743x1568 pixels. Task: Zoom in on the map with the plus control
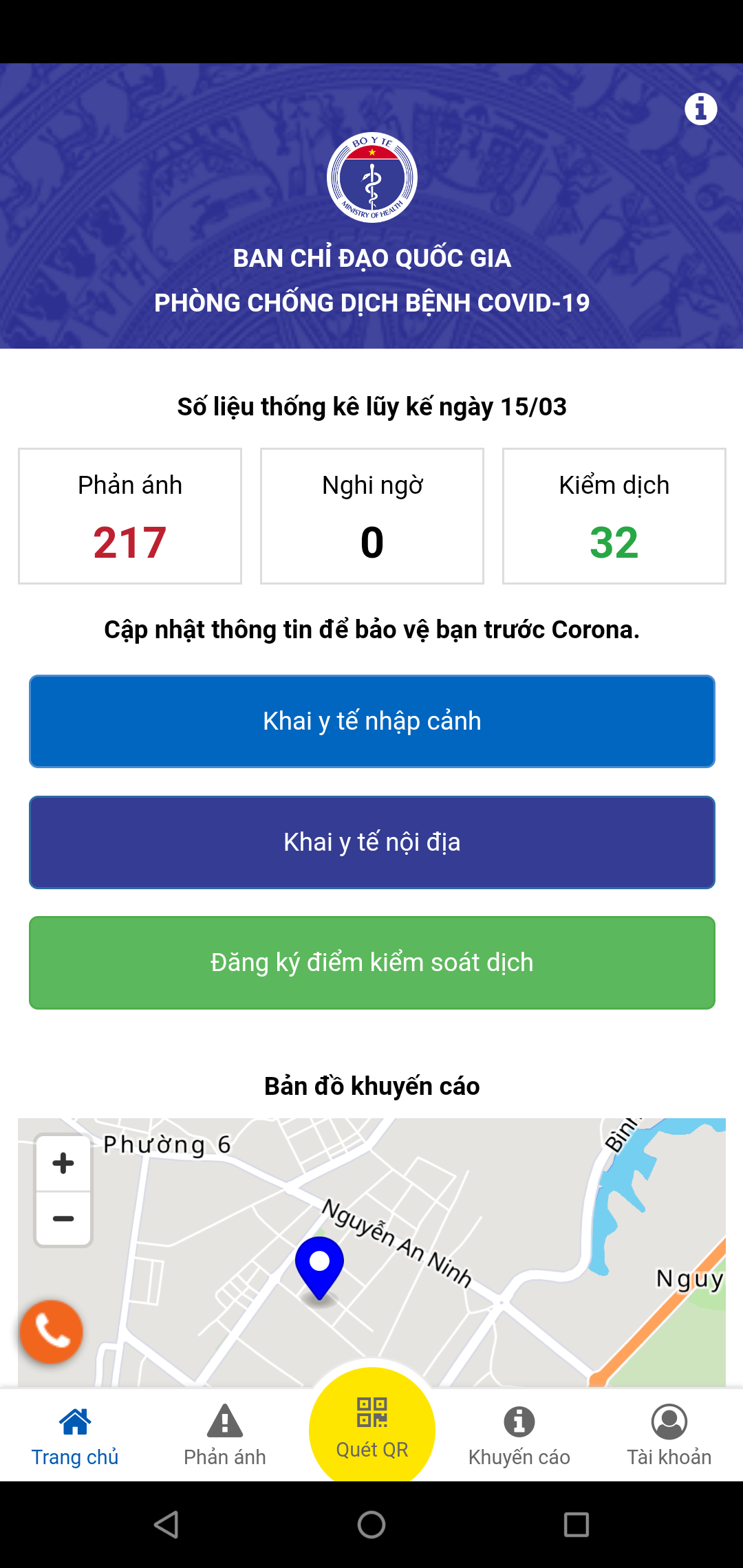pyautogui.click(x=63, y=1162)
